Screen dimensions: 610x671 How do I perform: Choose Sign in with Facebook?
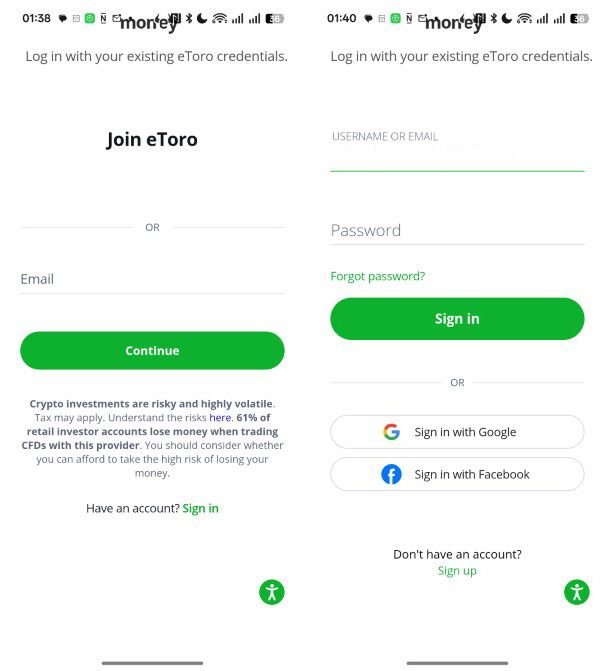point(457,474)
